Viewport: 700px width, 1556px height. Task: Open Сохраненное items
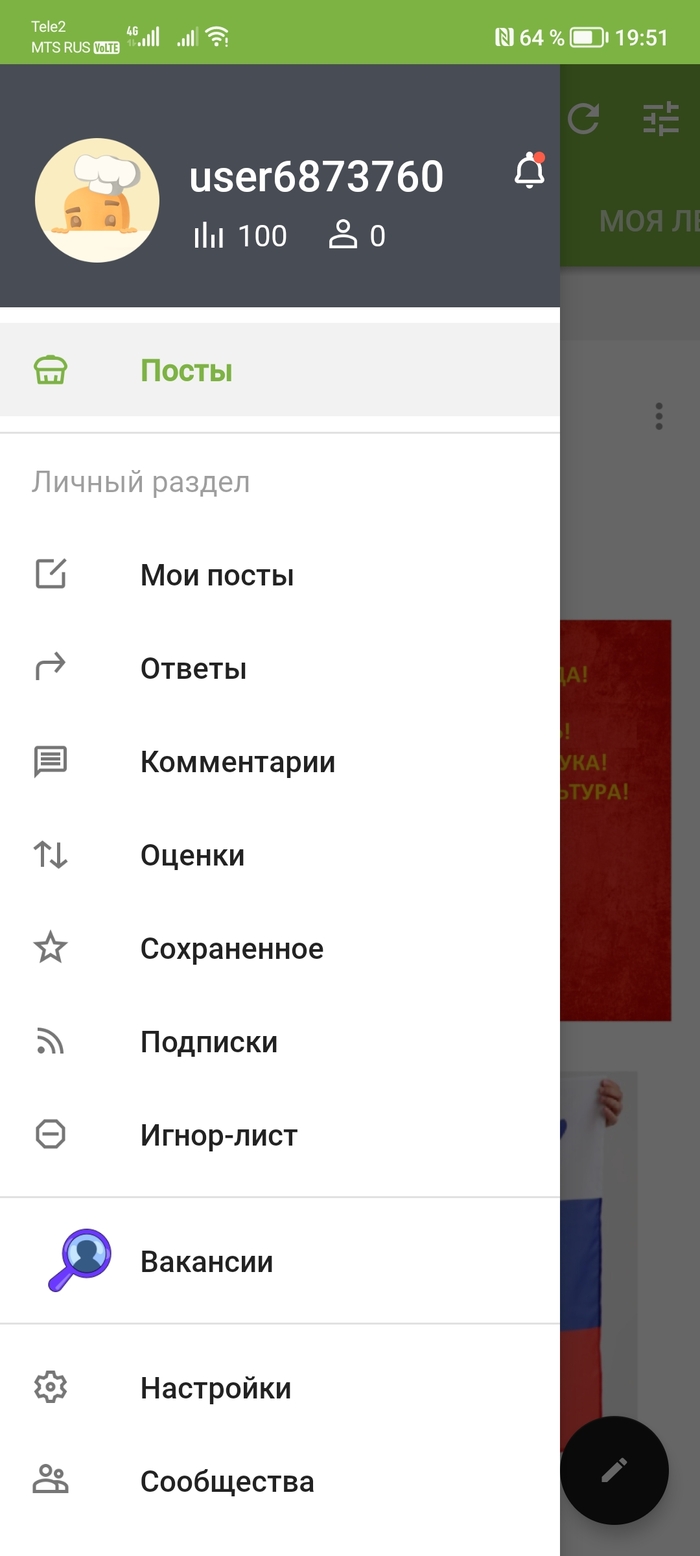231,948
